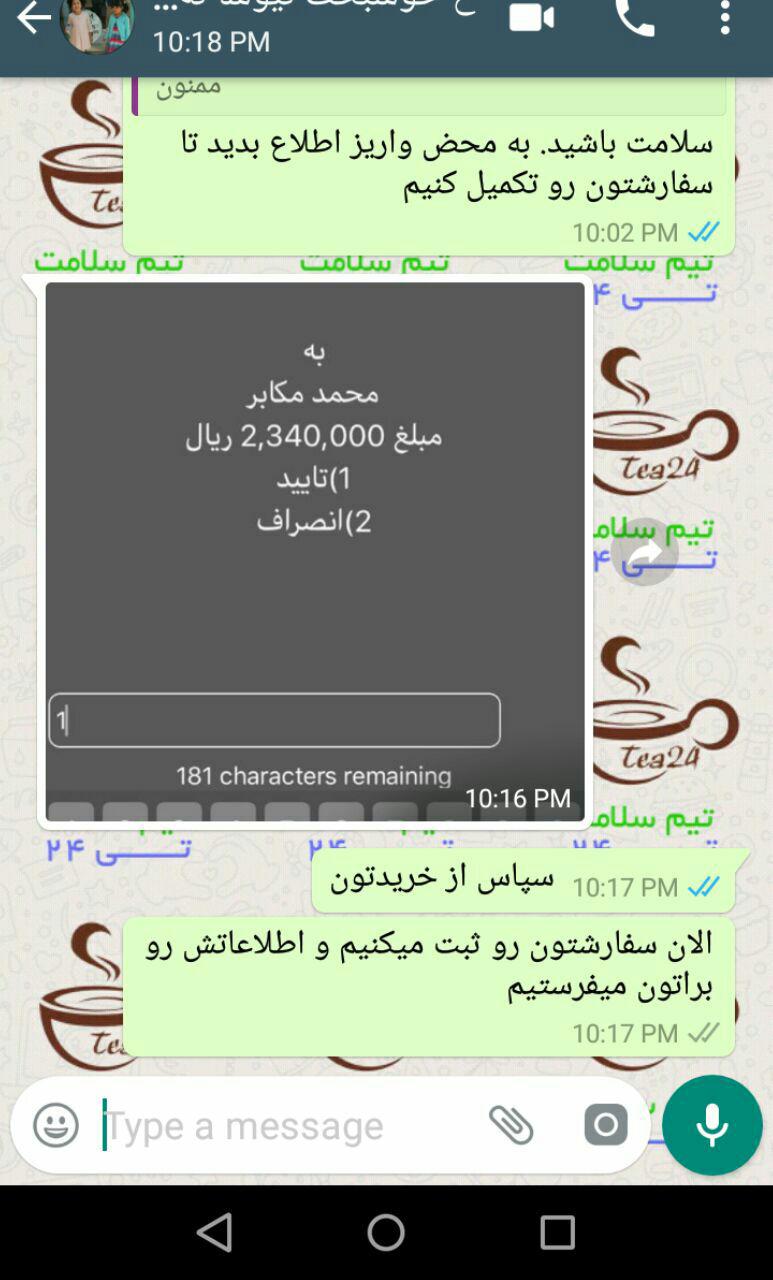Screen dimensions: 773x1280
Task: Forward the payment screenshot image
Action: tap(645, 552)
